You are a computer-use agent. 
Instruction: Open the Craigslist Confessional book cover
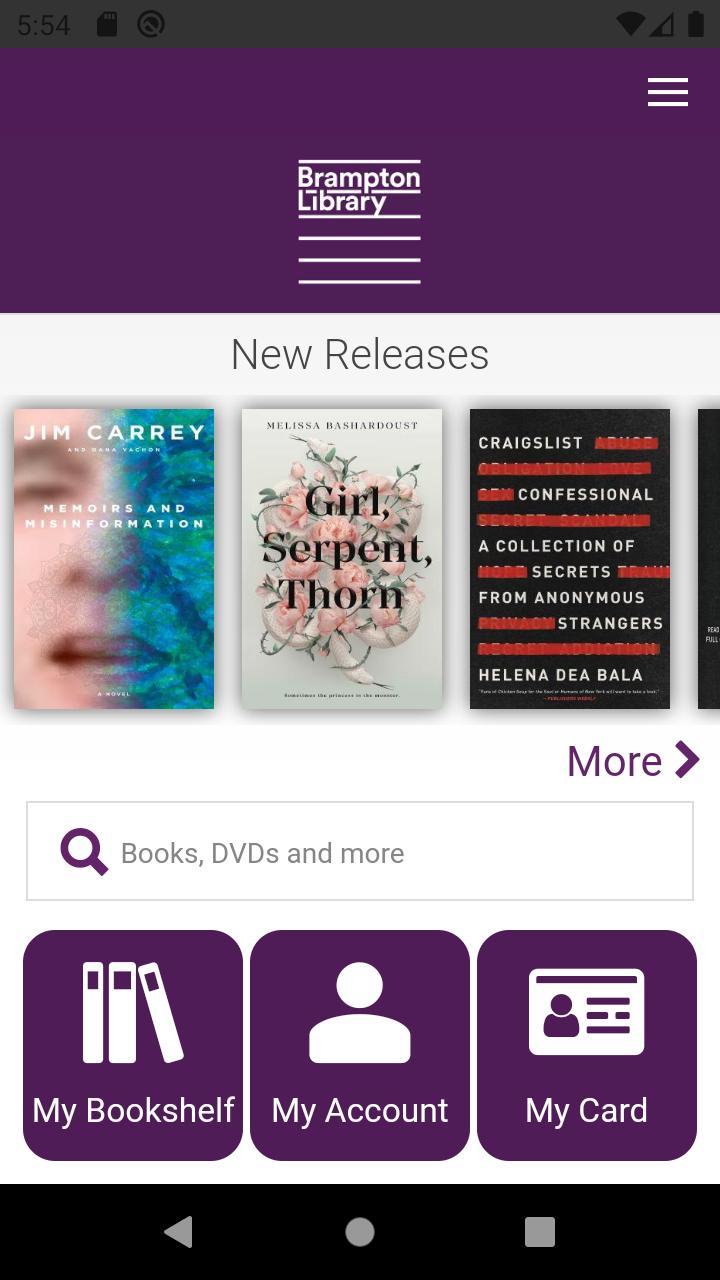569,558
